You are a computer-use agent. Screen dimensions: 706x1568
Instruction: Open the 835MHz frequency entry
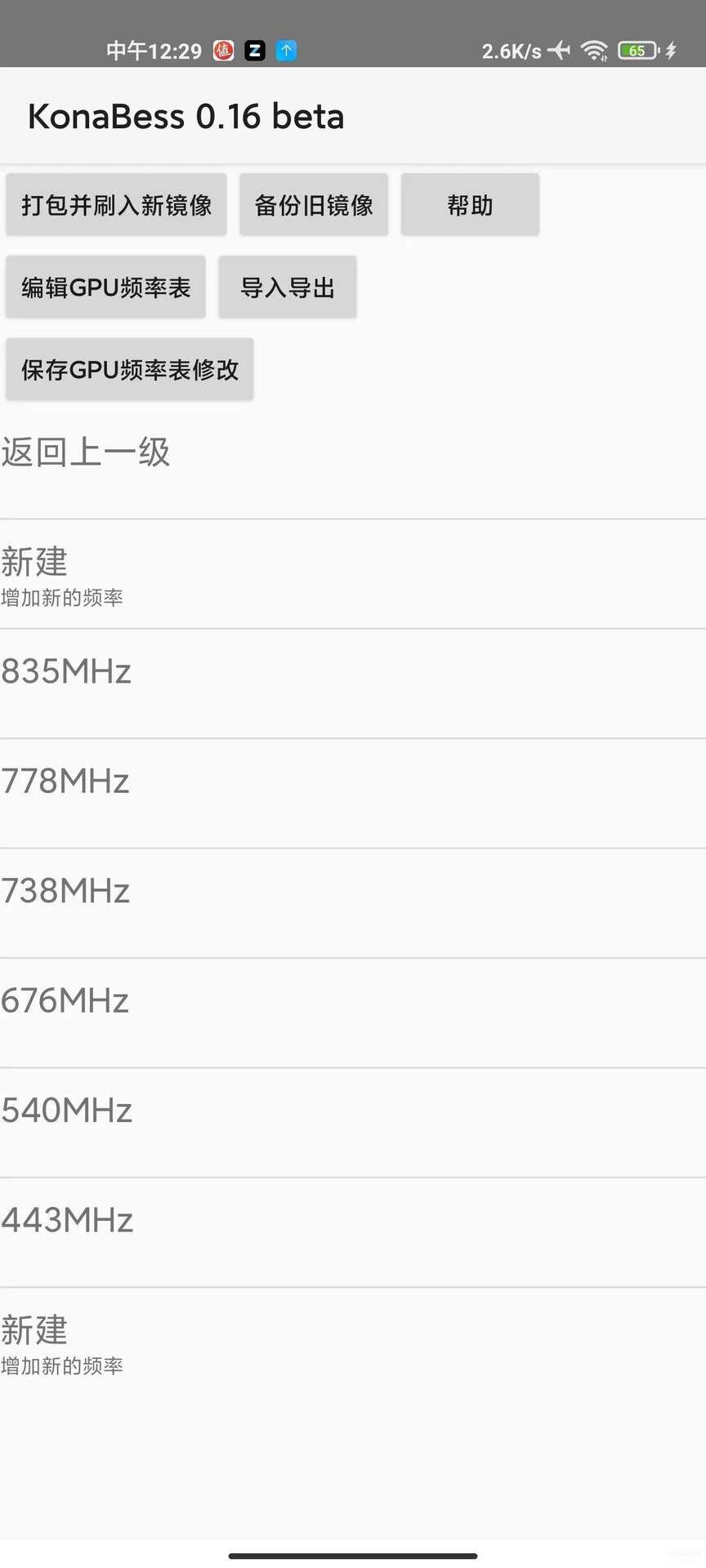(353, 684)
